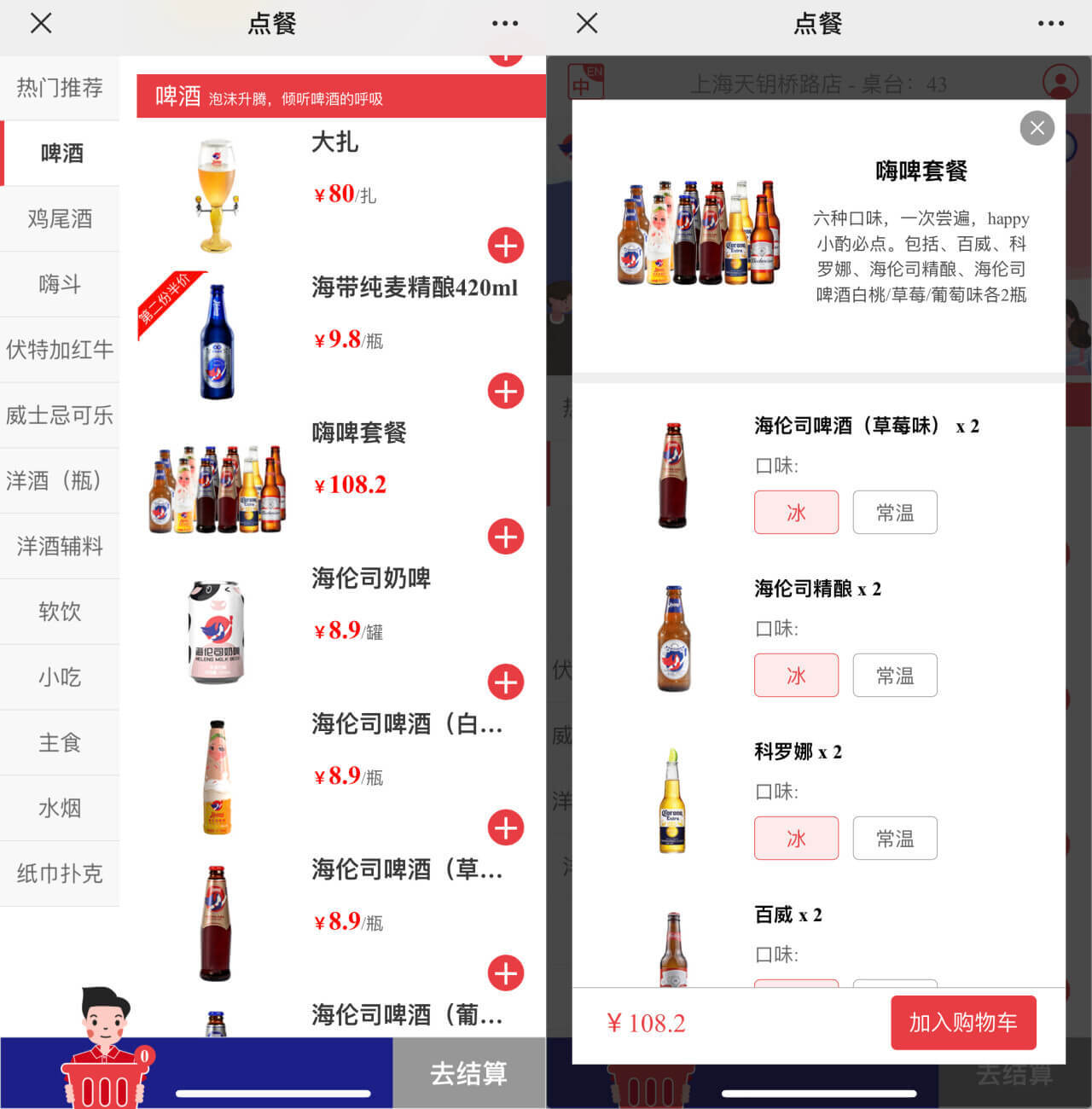Image resolution: width=1092 pixels, height=1109 pixels.
Task: Select the 鸡尾酒 category
Action: coord(60,219)
